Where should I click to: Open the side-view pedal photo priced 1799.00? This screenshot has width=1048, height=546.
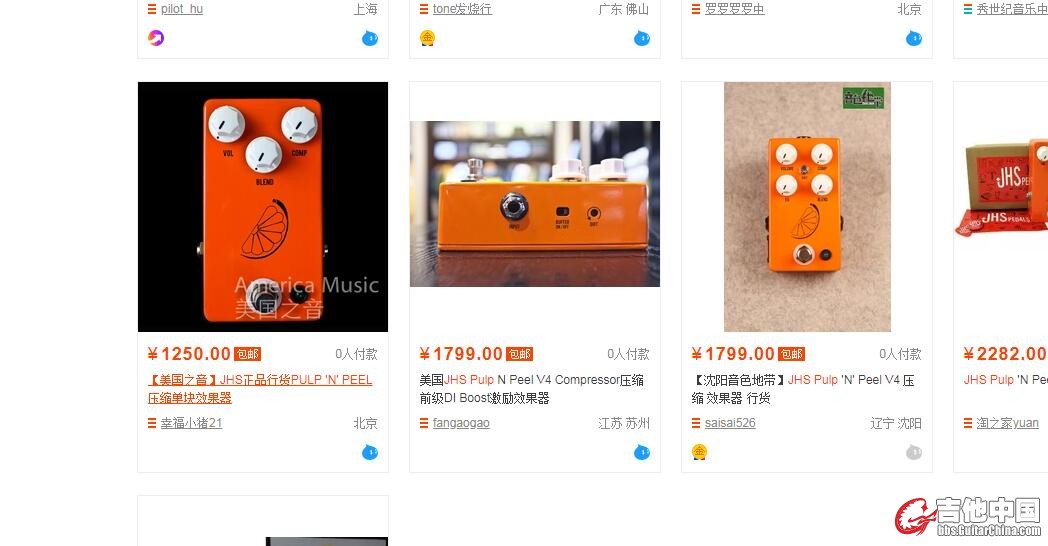click(x=535, y=204)
